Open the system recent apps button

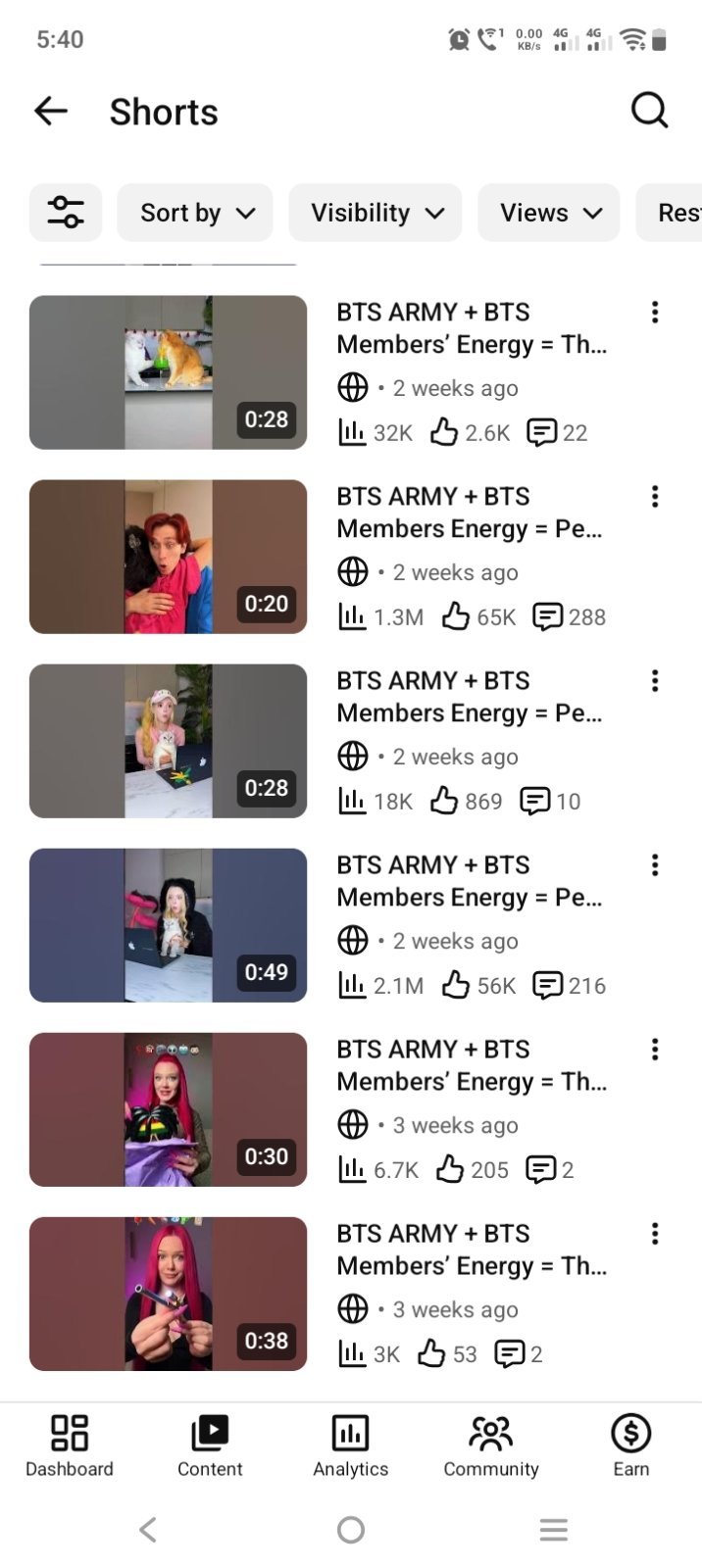click(554, 1530)
